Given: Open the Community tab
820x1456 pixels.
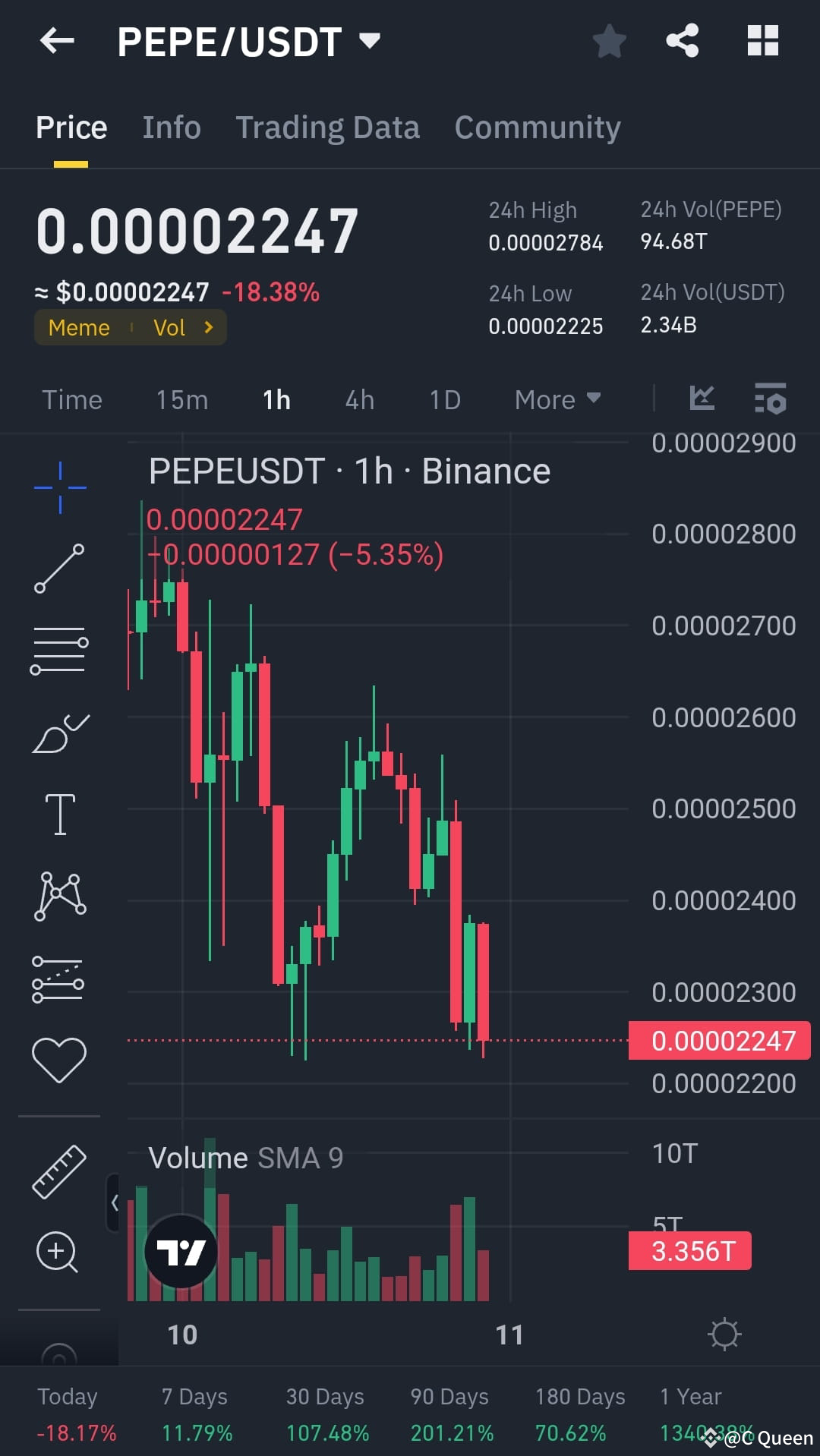Looking at the screenshot, I should click(537, 127).
